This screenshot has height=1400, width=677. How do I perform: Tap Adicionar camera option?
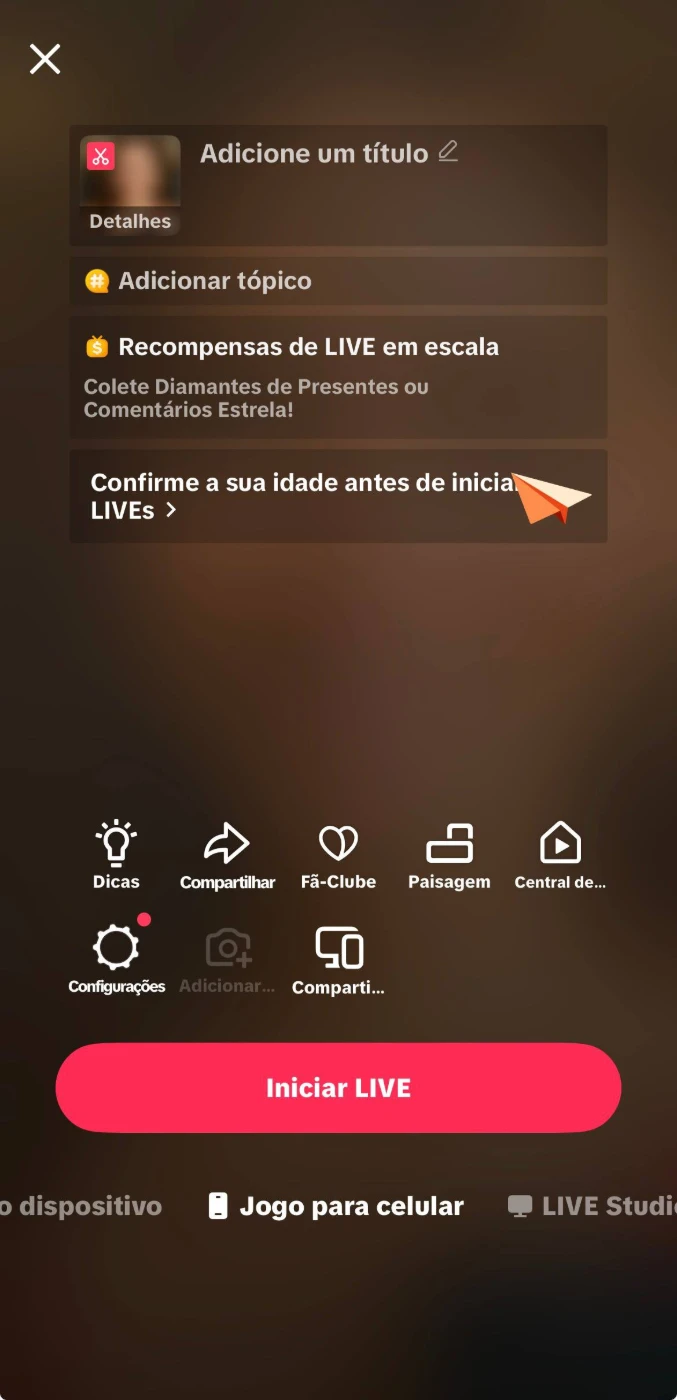[x=227, y=958]
